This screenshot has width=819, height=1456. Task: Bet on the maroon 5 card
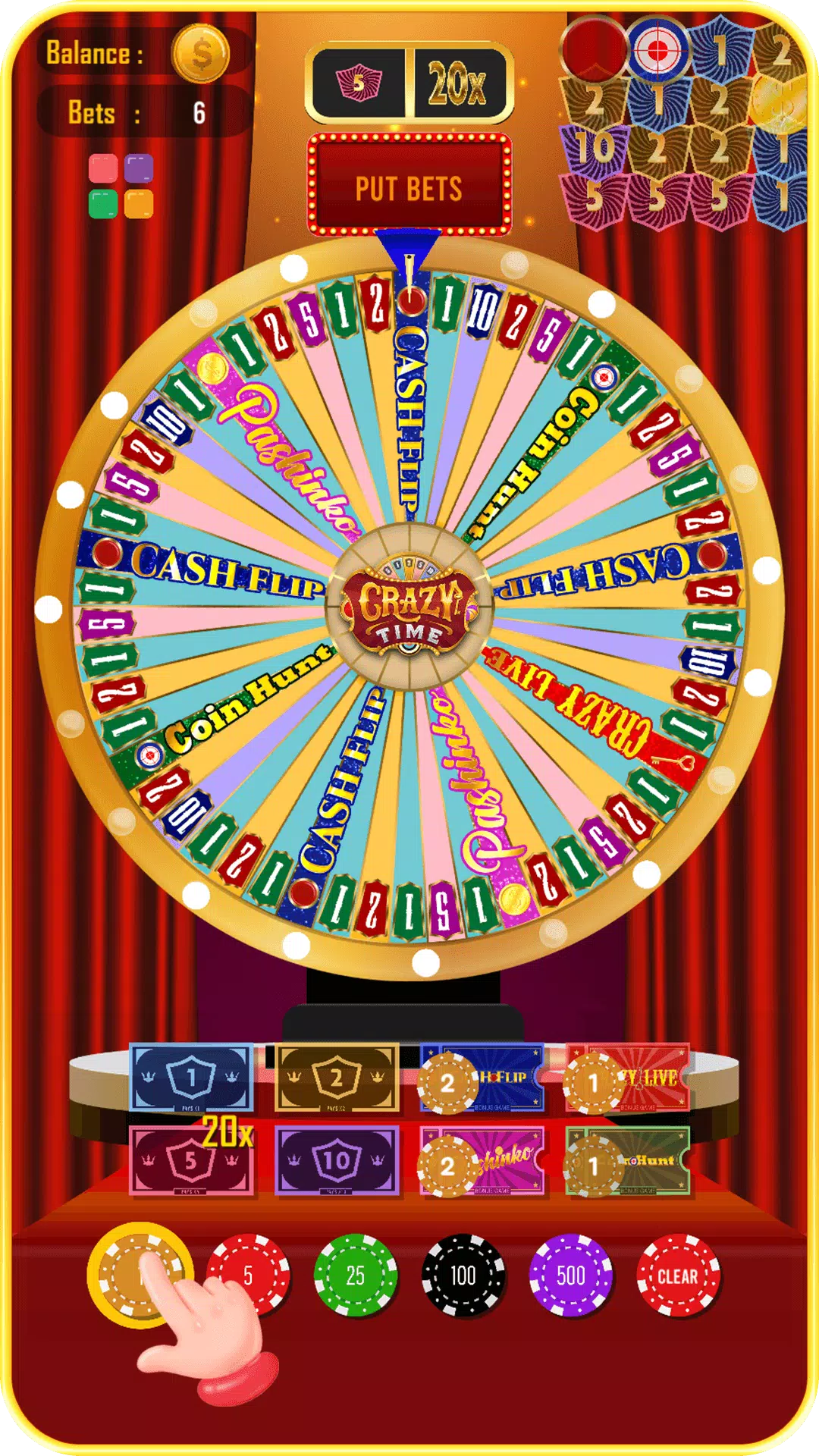[x=191, y=1160]
